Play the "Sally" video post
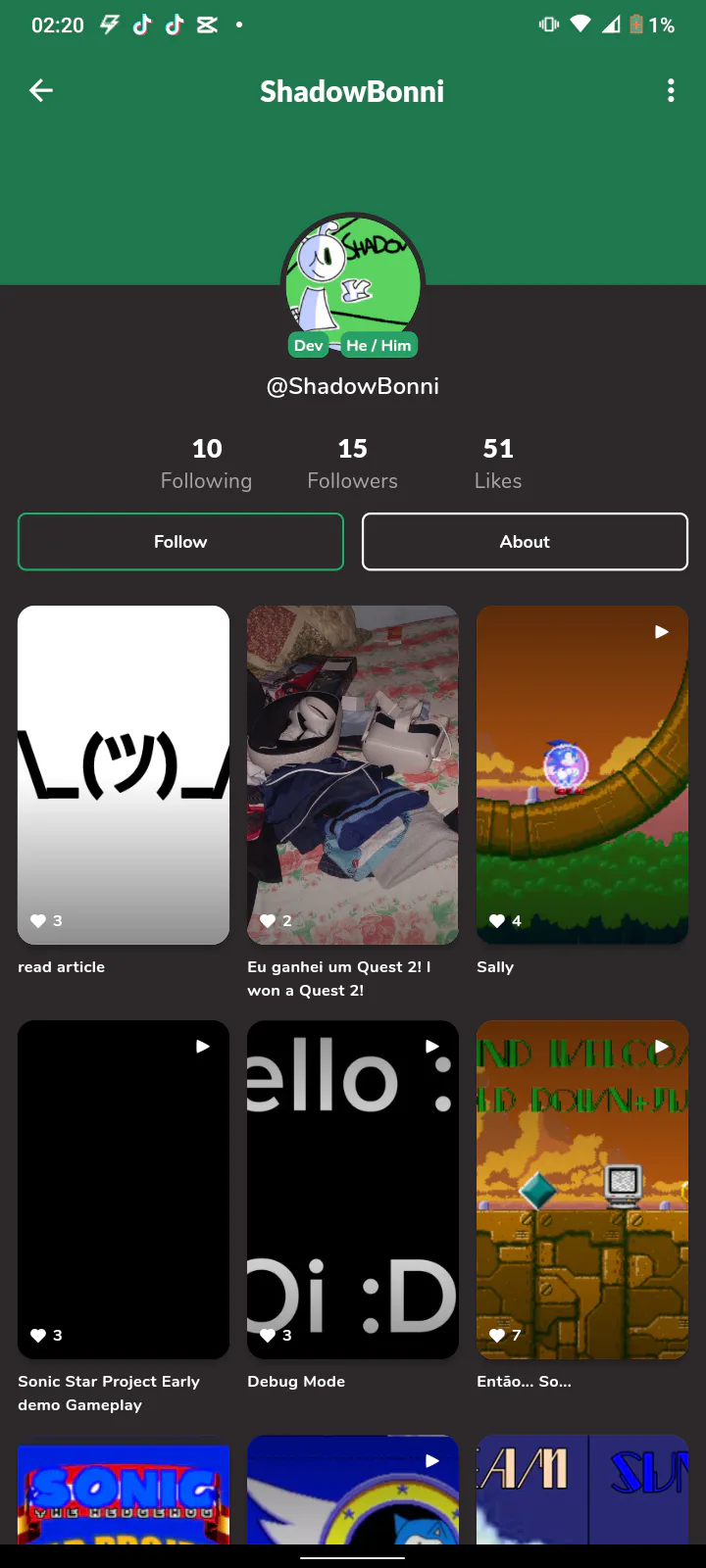 coord(582,775)
